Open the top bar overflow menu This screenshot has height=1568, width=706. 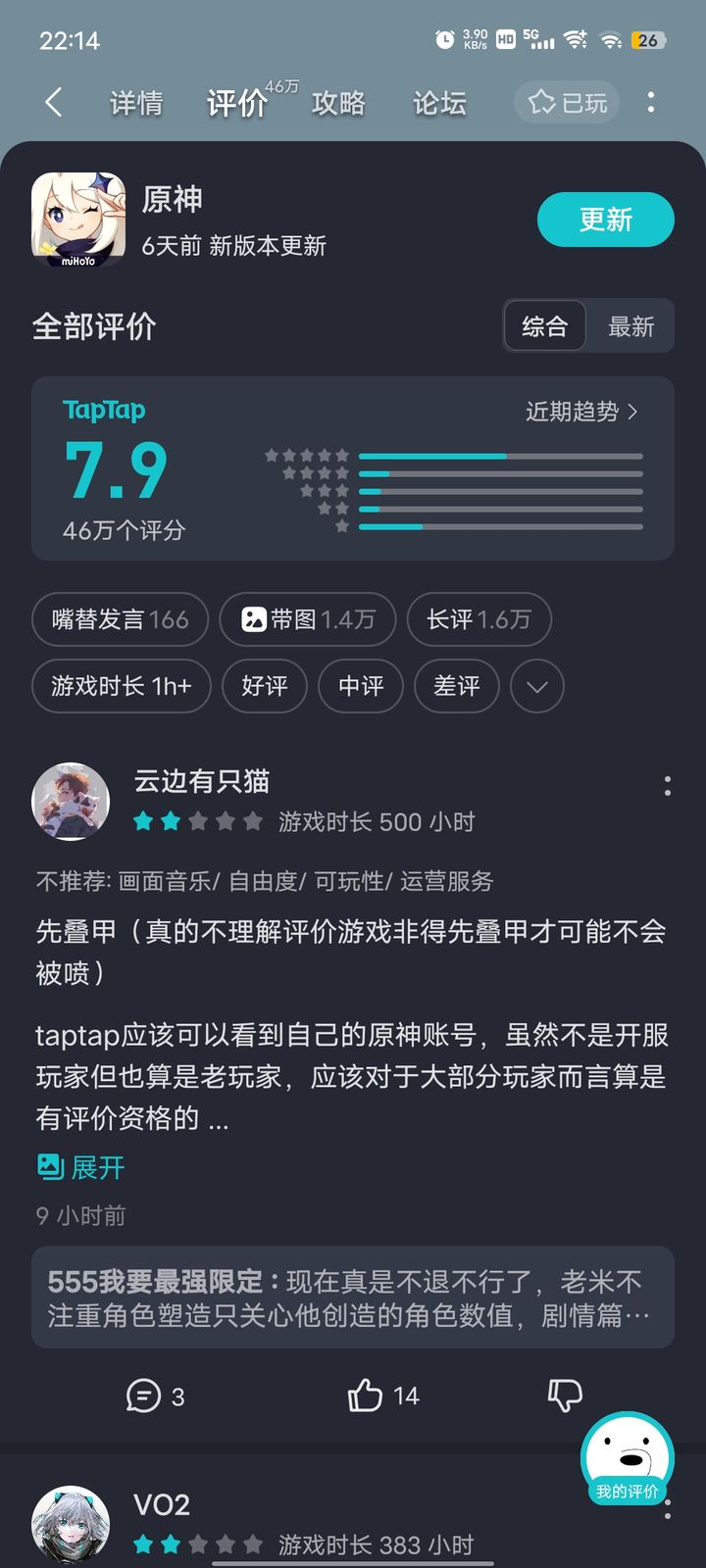click(x=651, y=102)
